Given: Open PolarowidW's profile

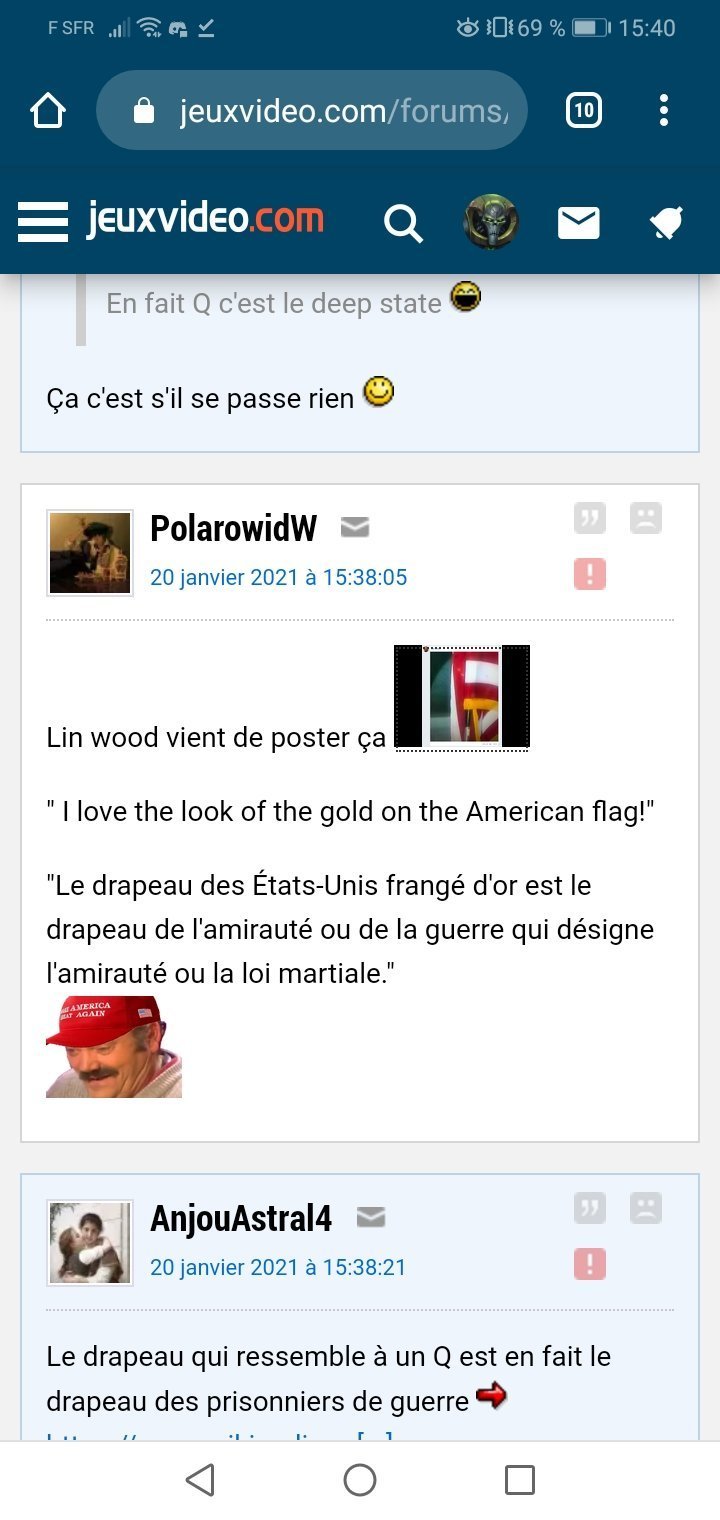Looking at the screenshot, I should point(233,528).
